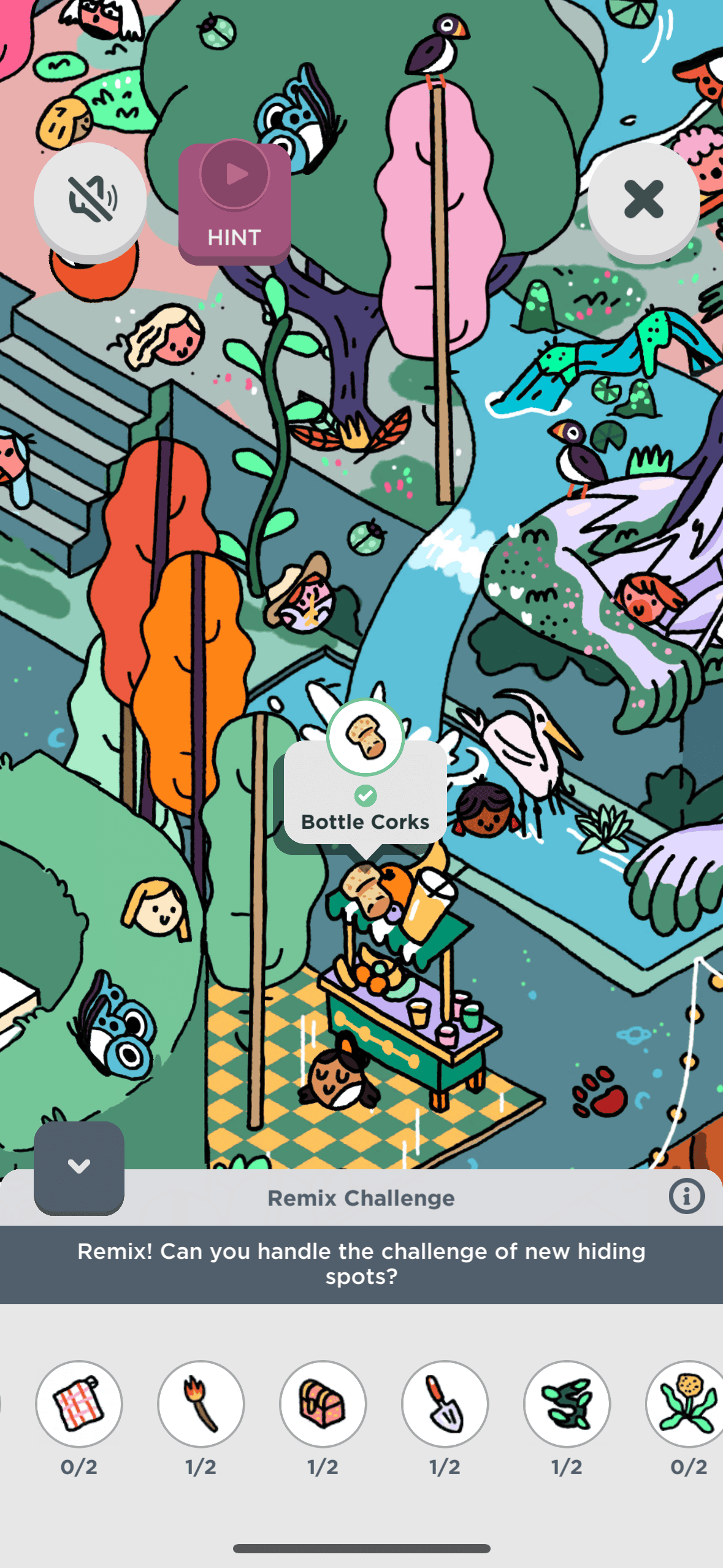Toggle the sound mute button

click(x=90, y=199)
